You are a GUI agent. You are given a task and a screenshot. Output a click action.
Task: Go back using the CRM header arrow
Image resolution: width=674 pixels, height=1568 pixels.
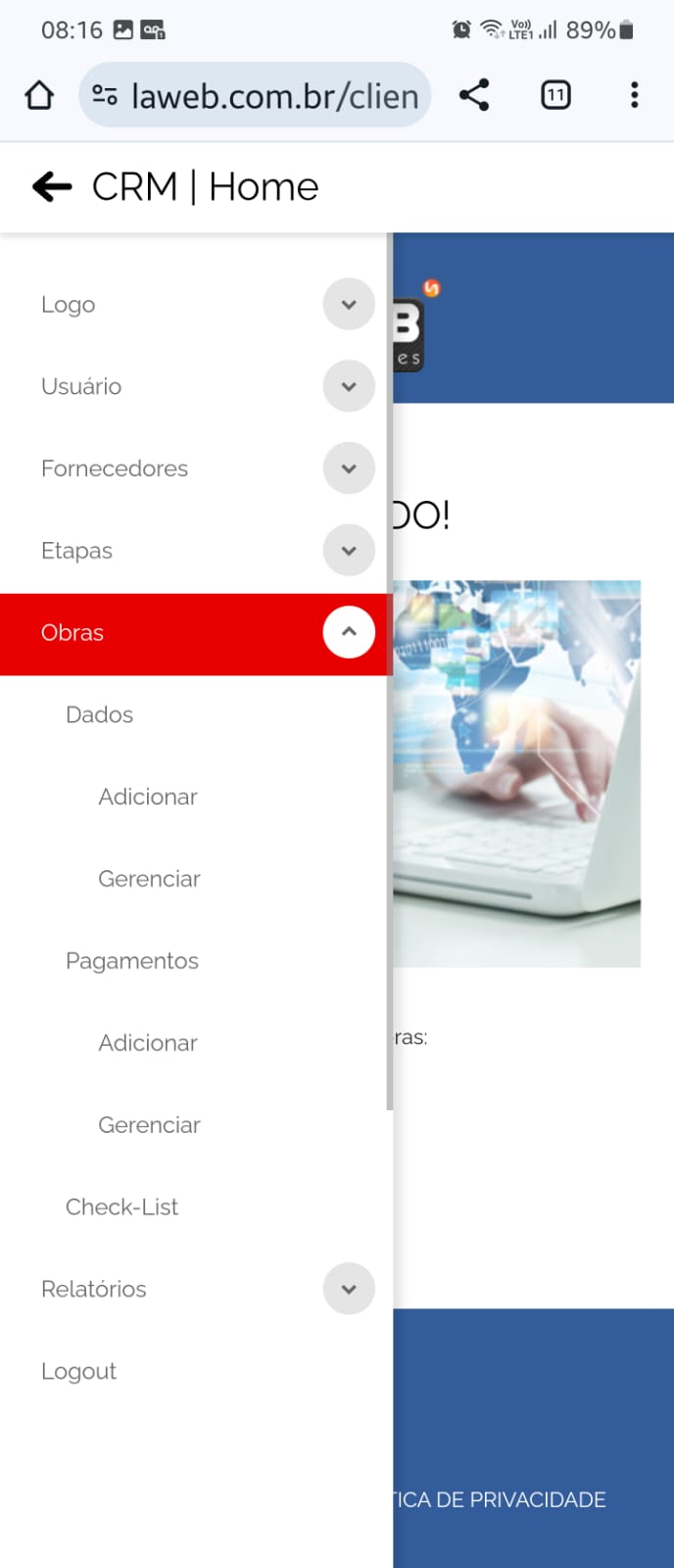(52, 186)
